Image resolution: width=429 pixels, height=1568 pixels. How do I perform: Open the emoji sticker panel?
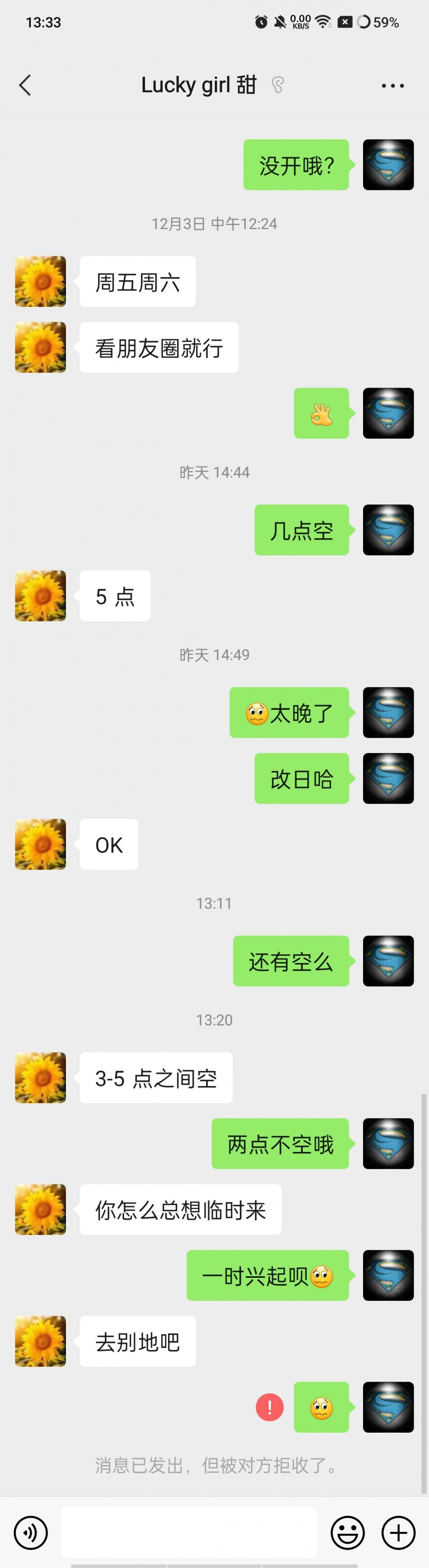click(348, 1533)
